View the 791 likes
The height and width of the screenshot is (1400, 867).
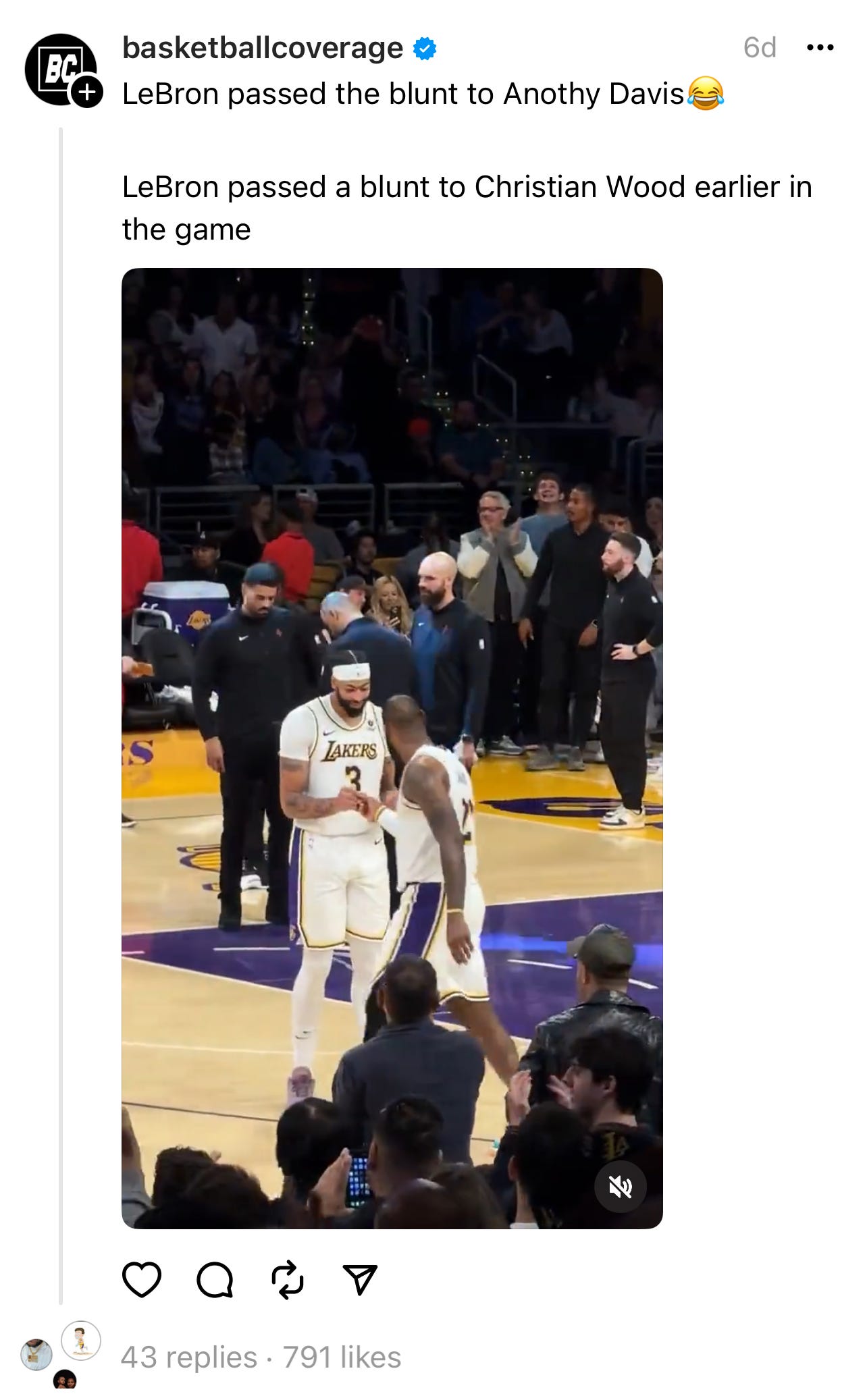[342, 1357]
